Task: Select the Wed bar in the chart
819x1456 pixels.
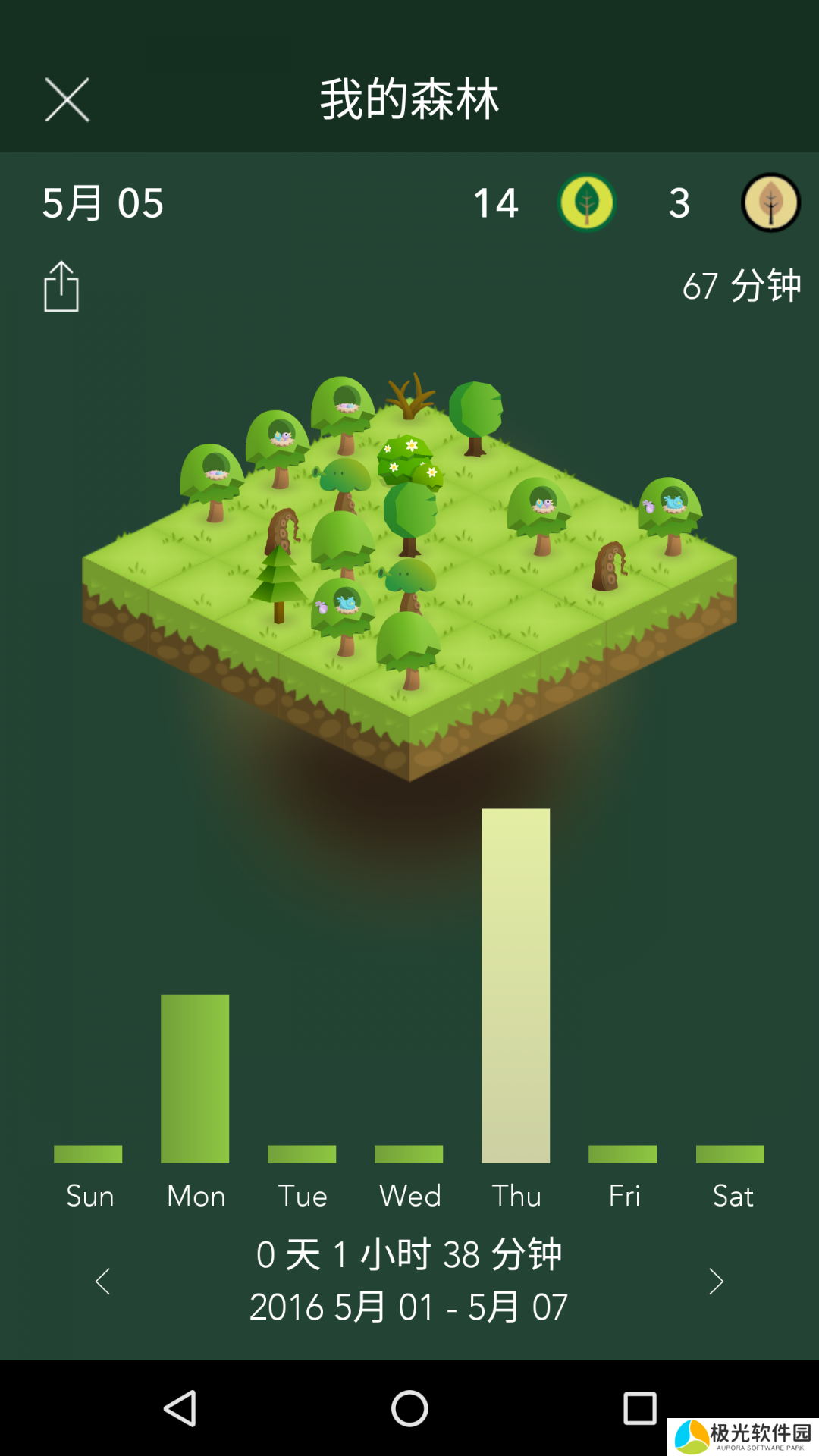Action: coord(409,1154)
